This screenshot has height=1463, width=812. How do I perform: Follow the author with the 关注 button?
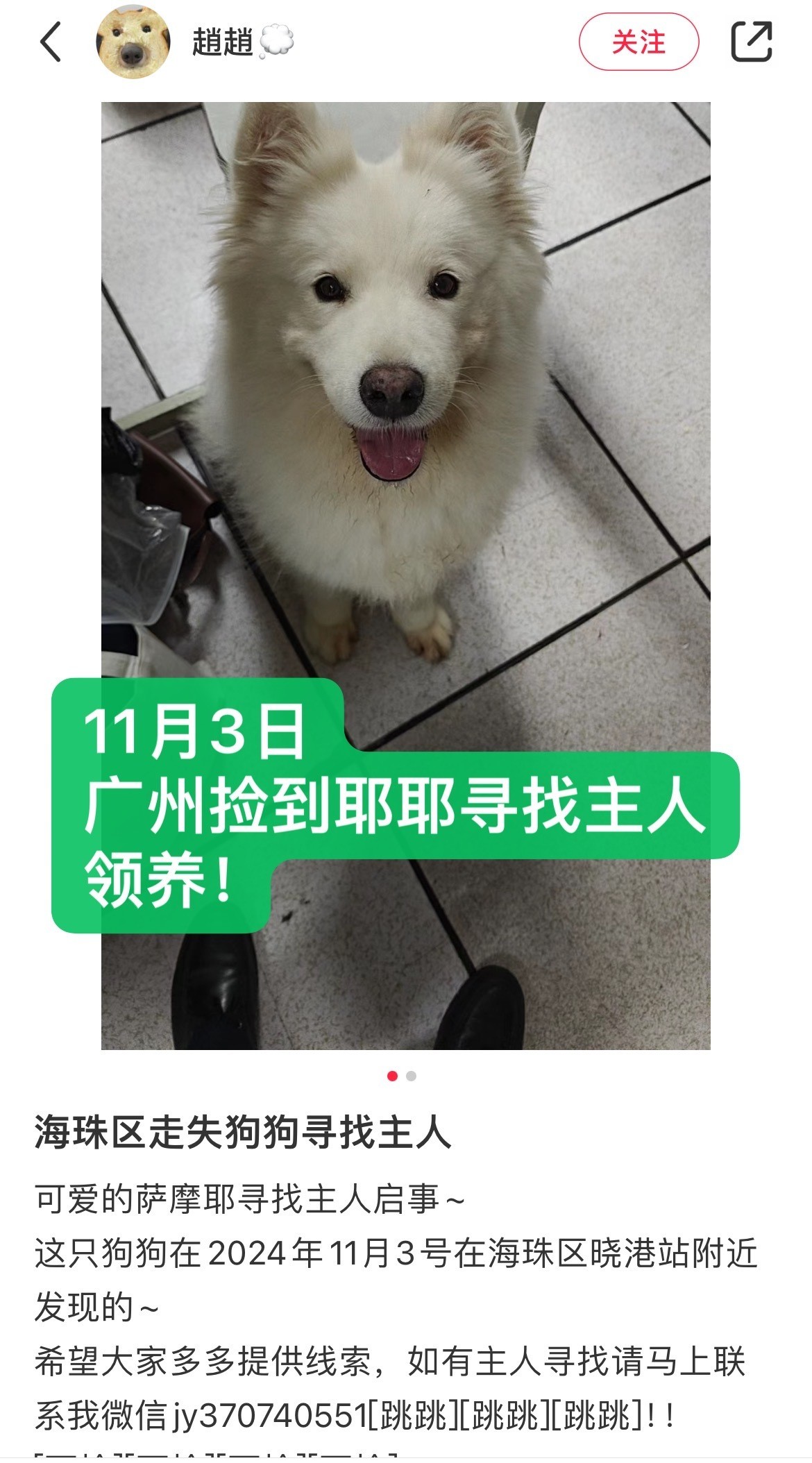[638, 42]
